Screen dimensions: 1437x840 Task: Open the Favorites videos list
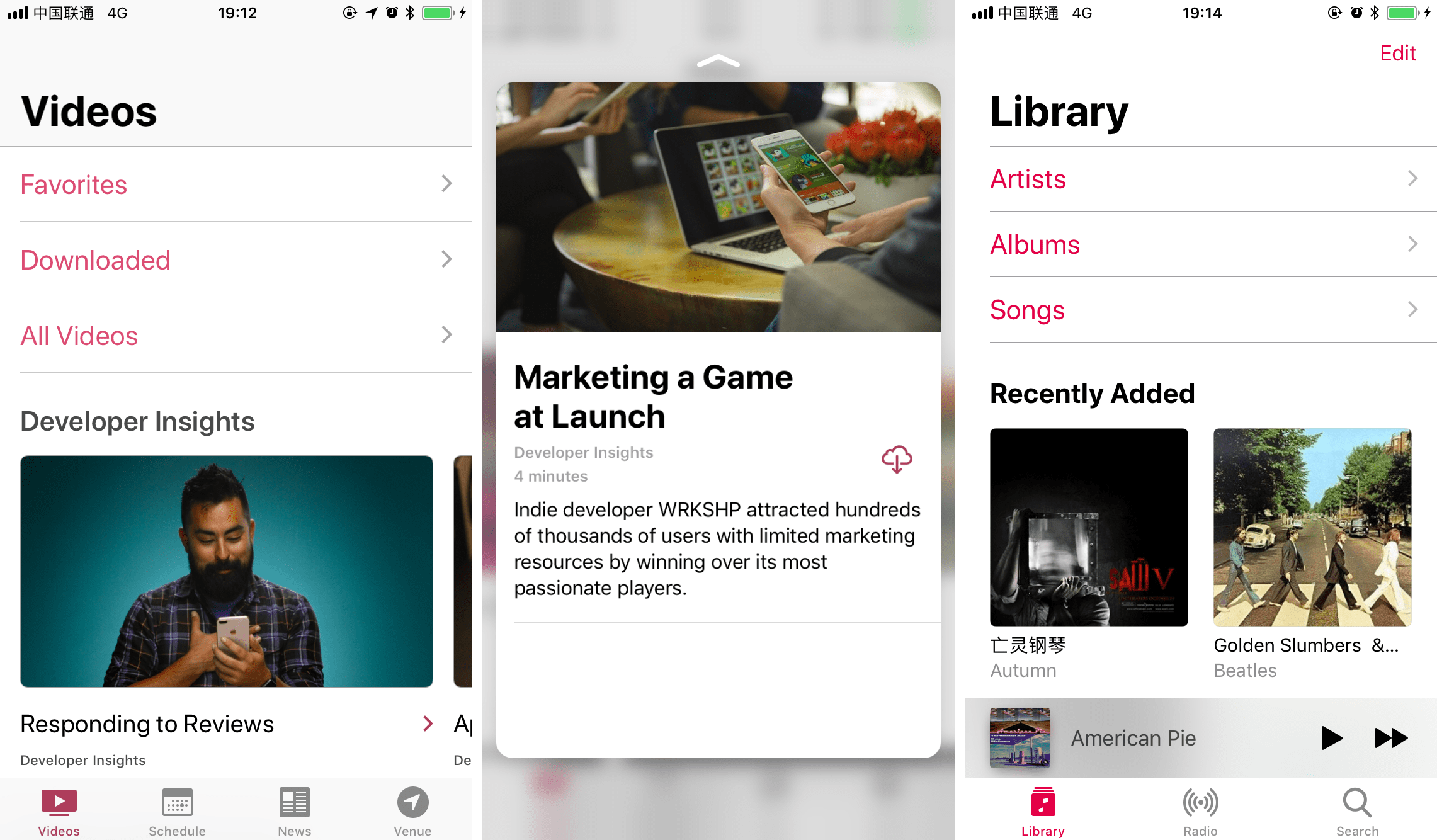click(236, 184)
